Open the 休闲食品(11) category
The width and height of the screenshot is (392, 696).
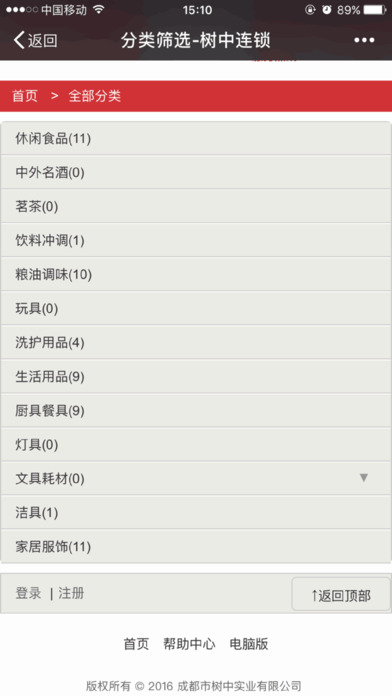pyautogui.click(x=196, y=138)
